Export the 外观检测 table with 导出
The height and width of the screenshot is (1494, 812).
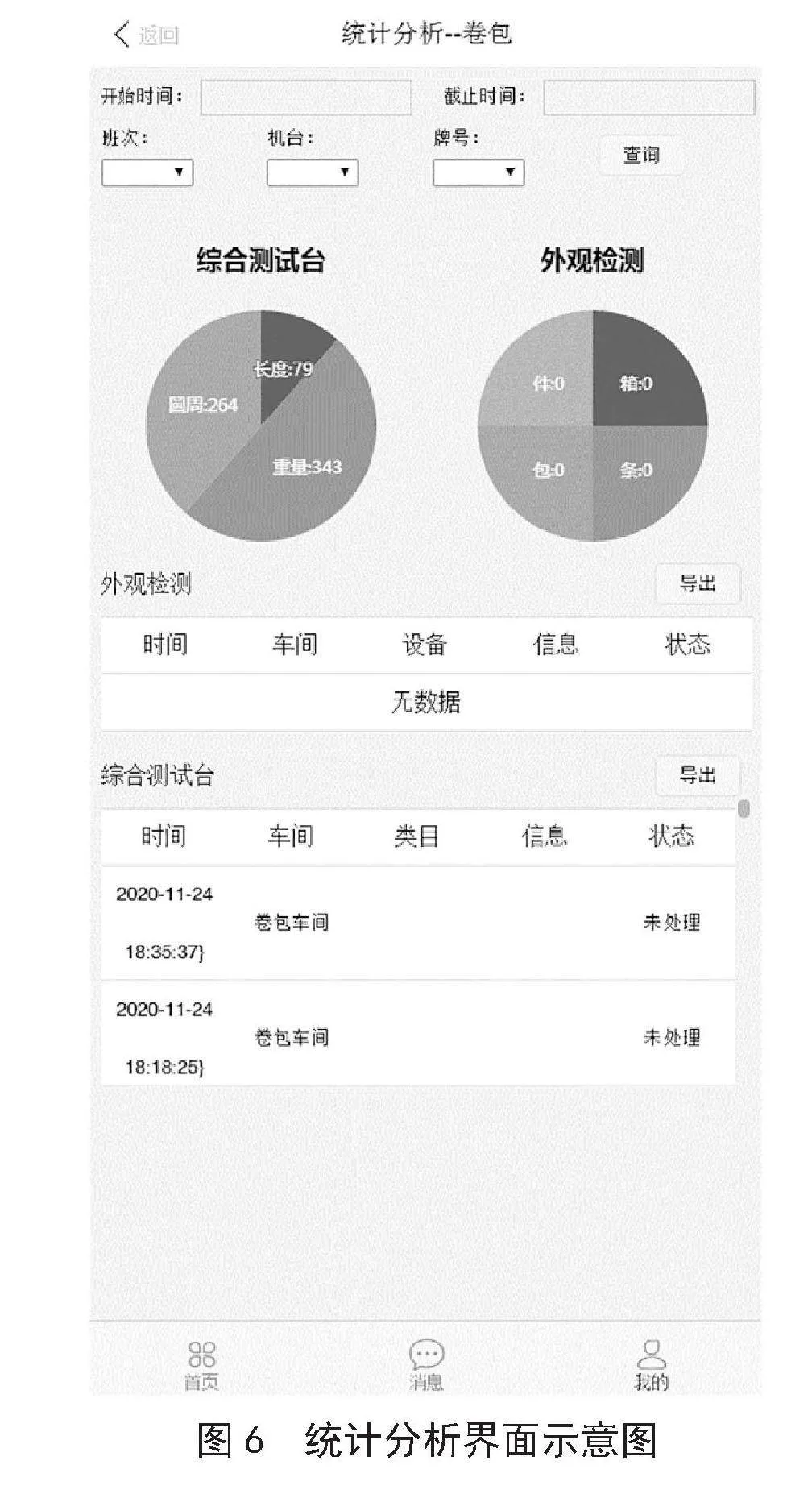698,583
